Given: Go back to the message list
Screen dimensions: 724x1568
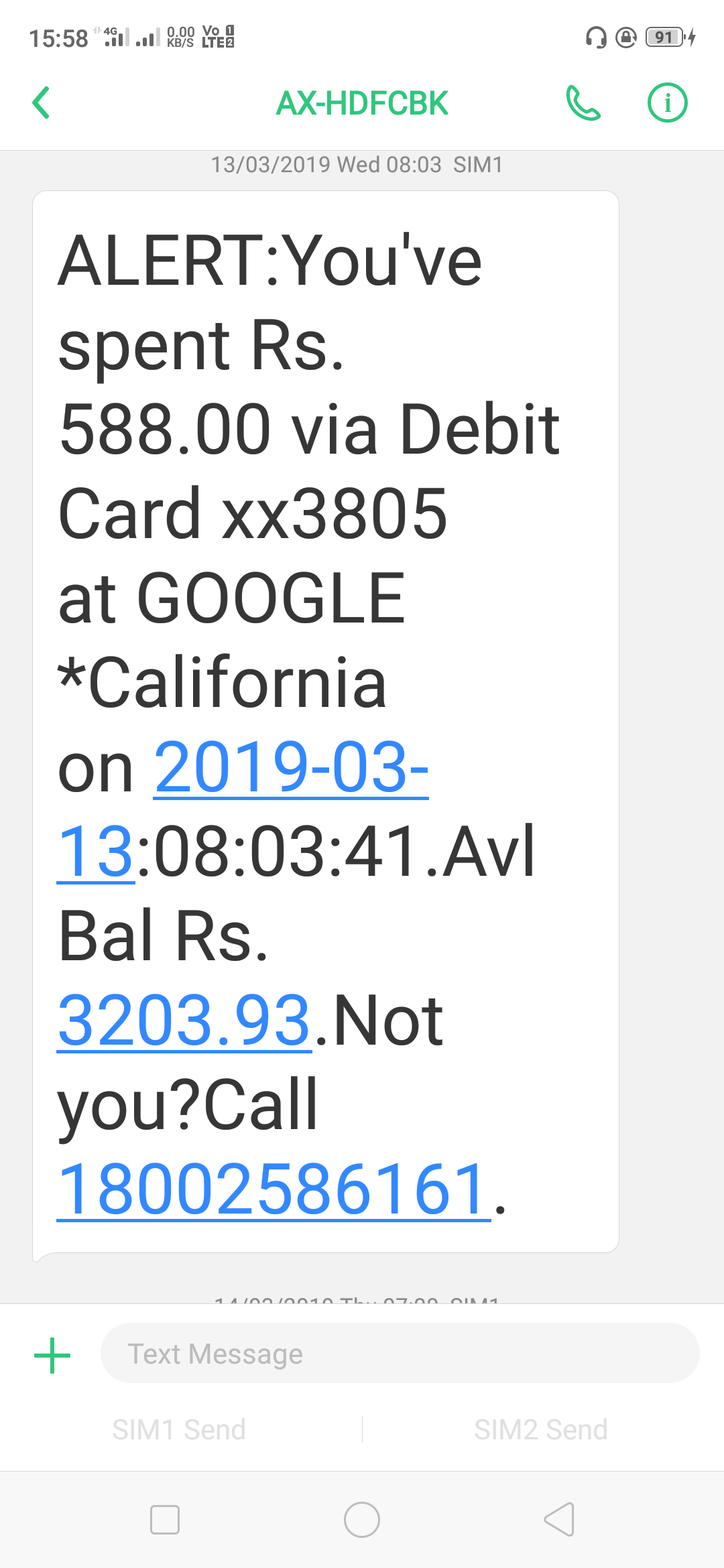Looking at the screenshot, I should 42,103.
